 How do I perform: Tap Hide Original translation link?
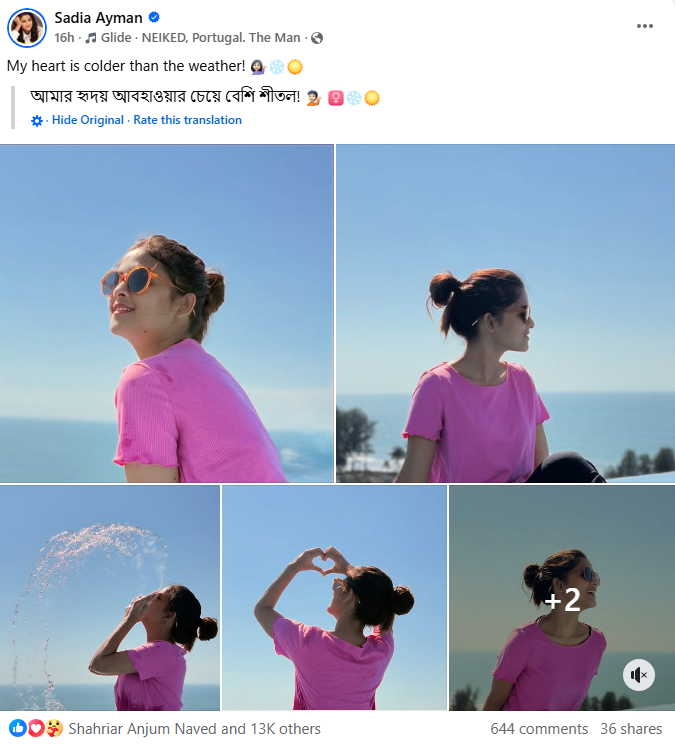coord(88,120)
